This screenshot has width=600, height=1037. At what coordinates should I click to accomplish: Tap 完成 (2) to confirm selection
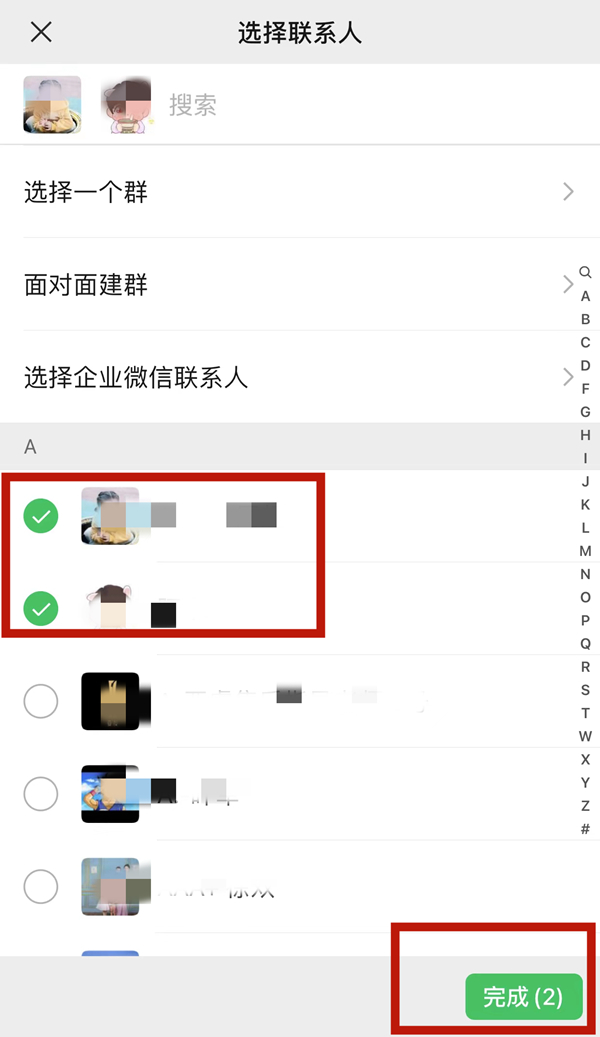pyautogui.click(x=523, y=996)
